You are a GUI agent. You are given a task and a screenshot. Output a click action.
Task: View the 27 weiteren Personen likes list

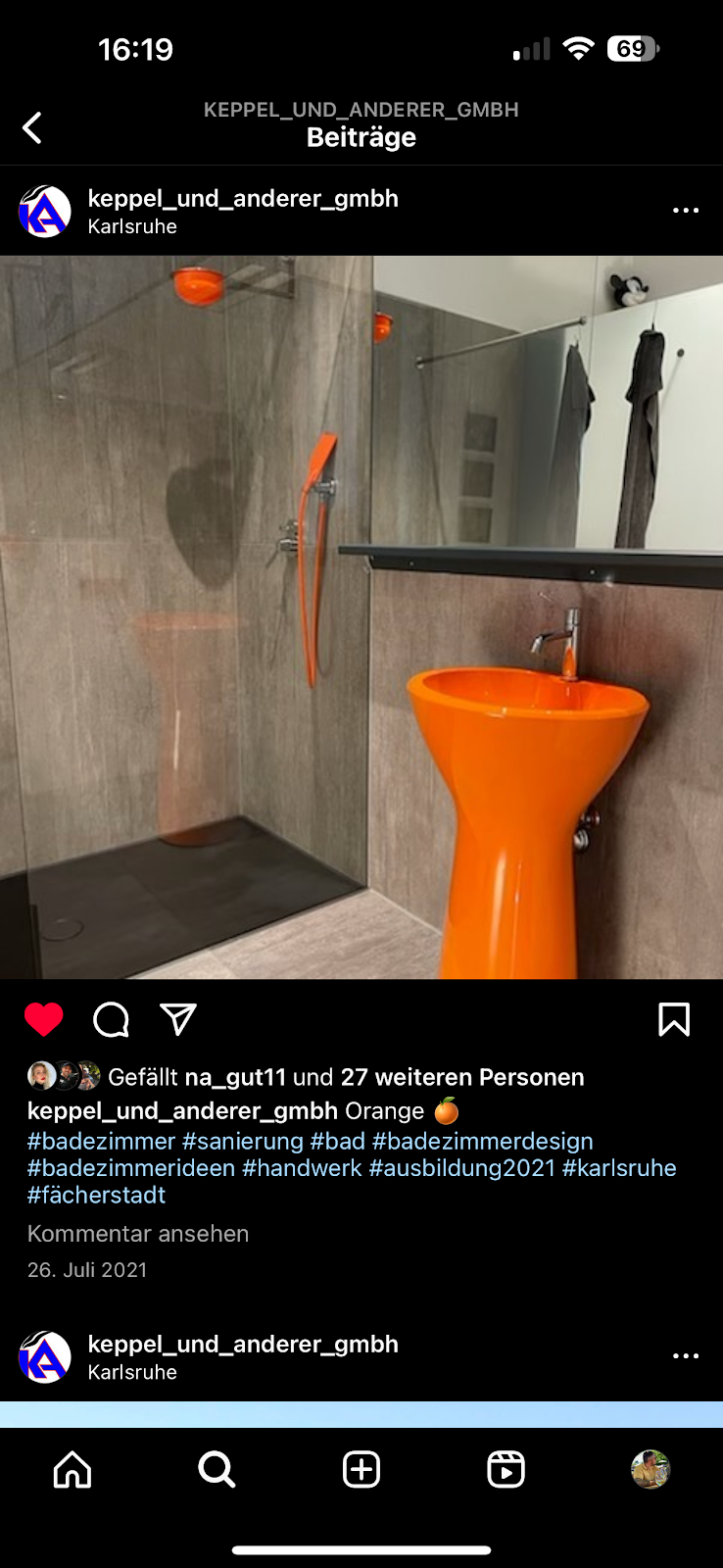pos(461,1077)
